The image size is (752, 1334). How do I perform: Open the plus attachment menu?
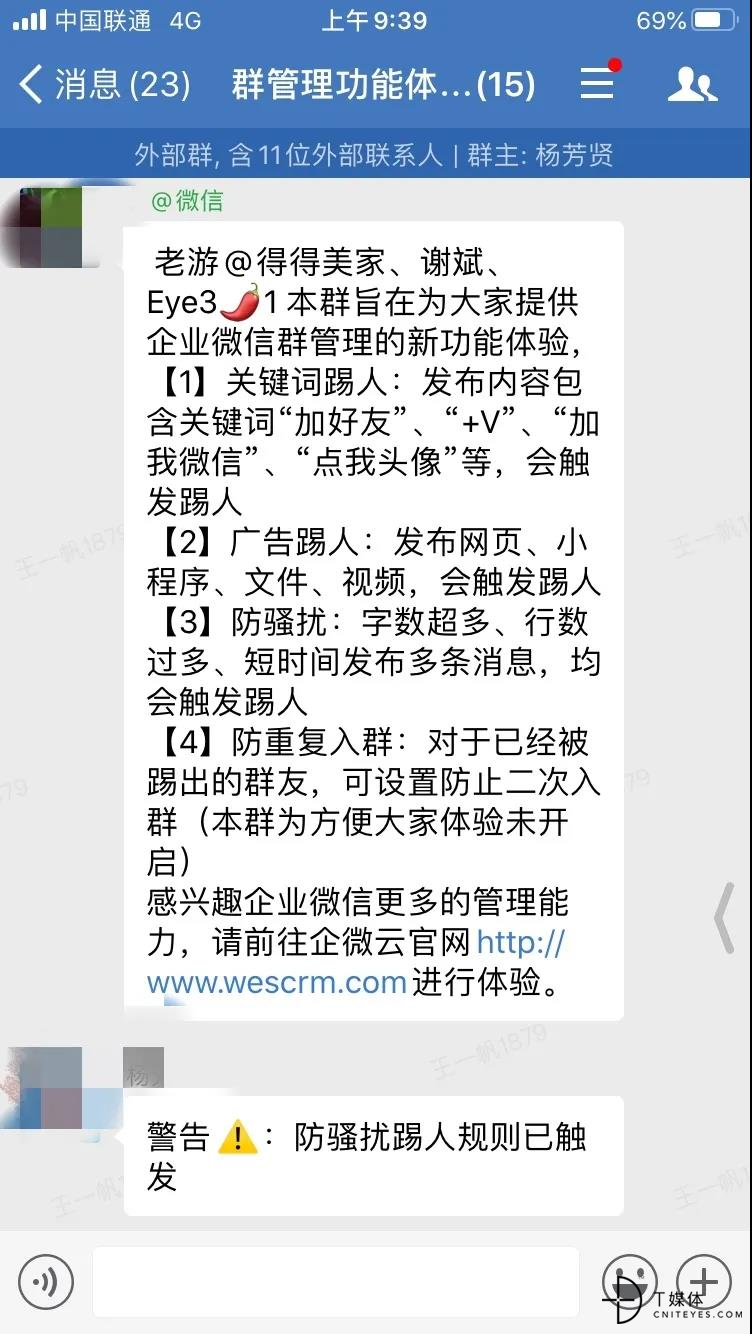(704, 1280)
